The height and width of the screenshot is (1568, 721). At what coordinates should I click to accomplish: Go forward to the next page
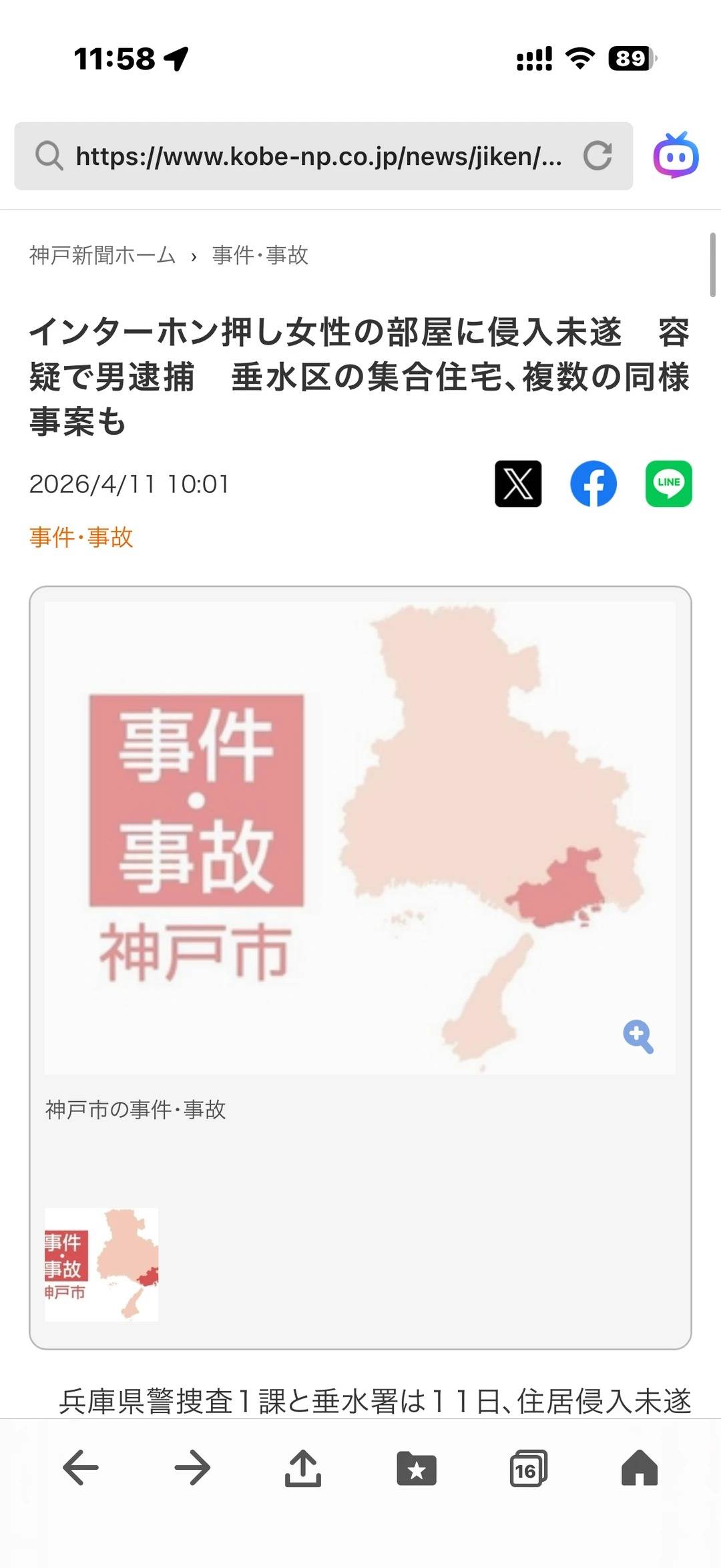click(x=192, y=1468)
